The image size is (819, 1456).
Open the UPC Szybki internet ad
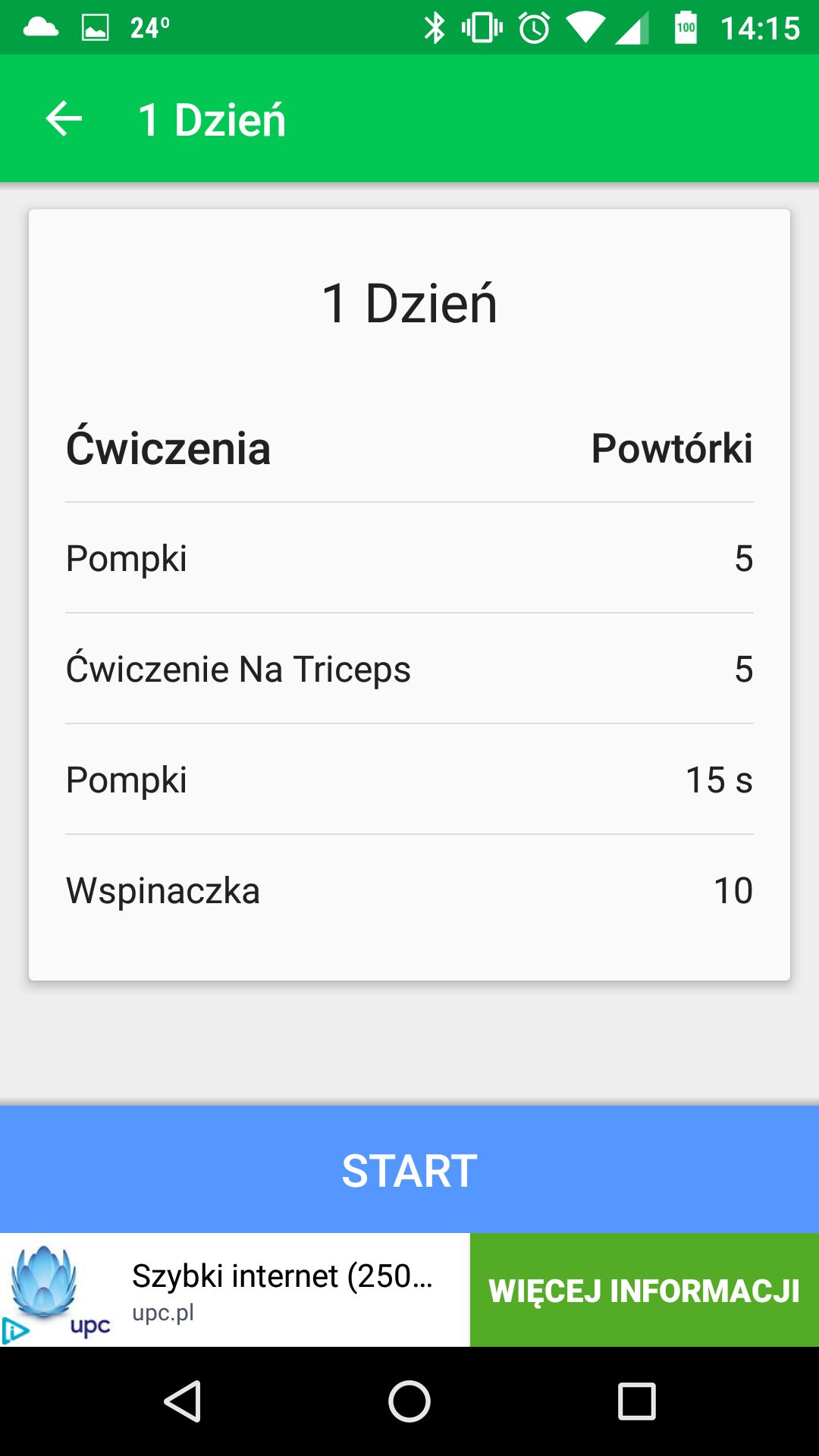coord(235,1290)
